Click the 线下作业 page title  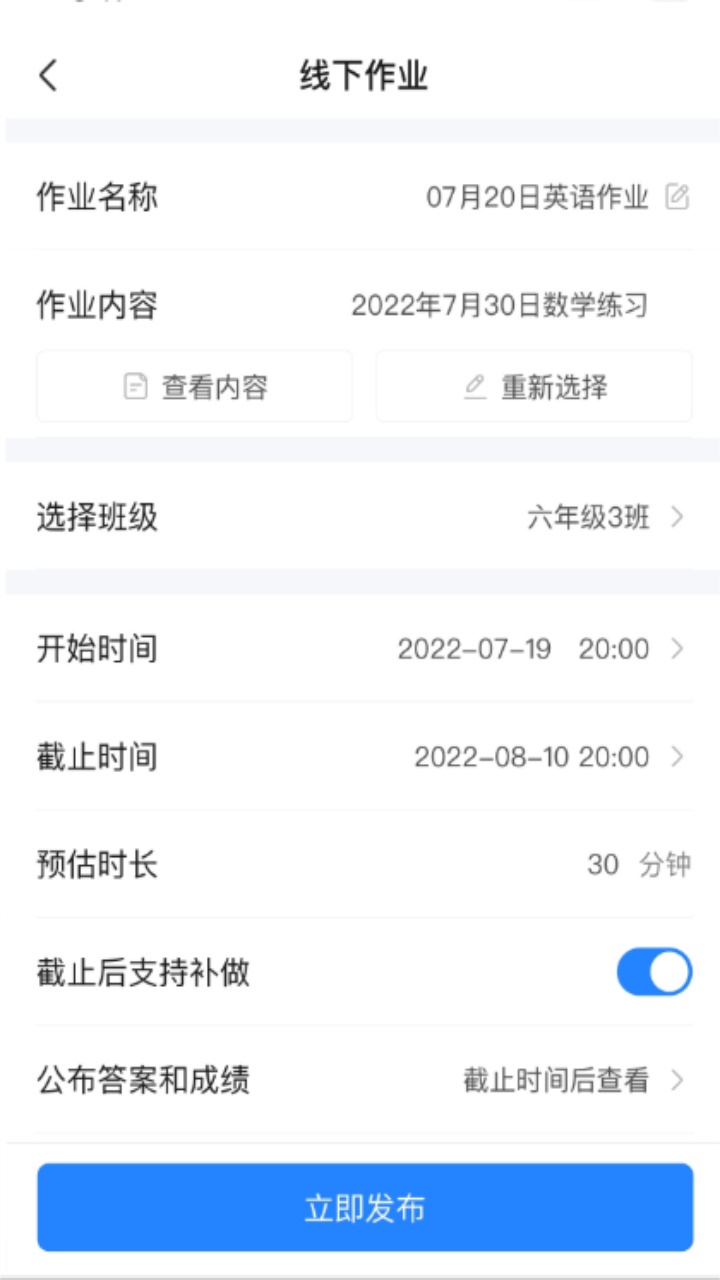360,75
